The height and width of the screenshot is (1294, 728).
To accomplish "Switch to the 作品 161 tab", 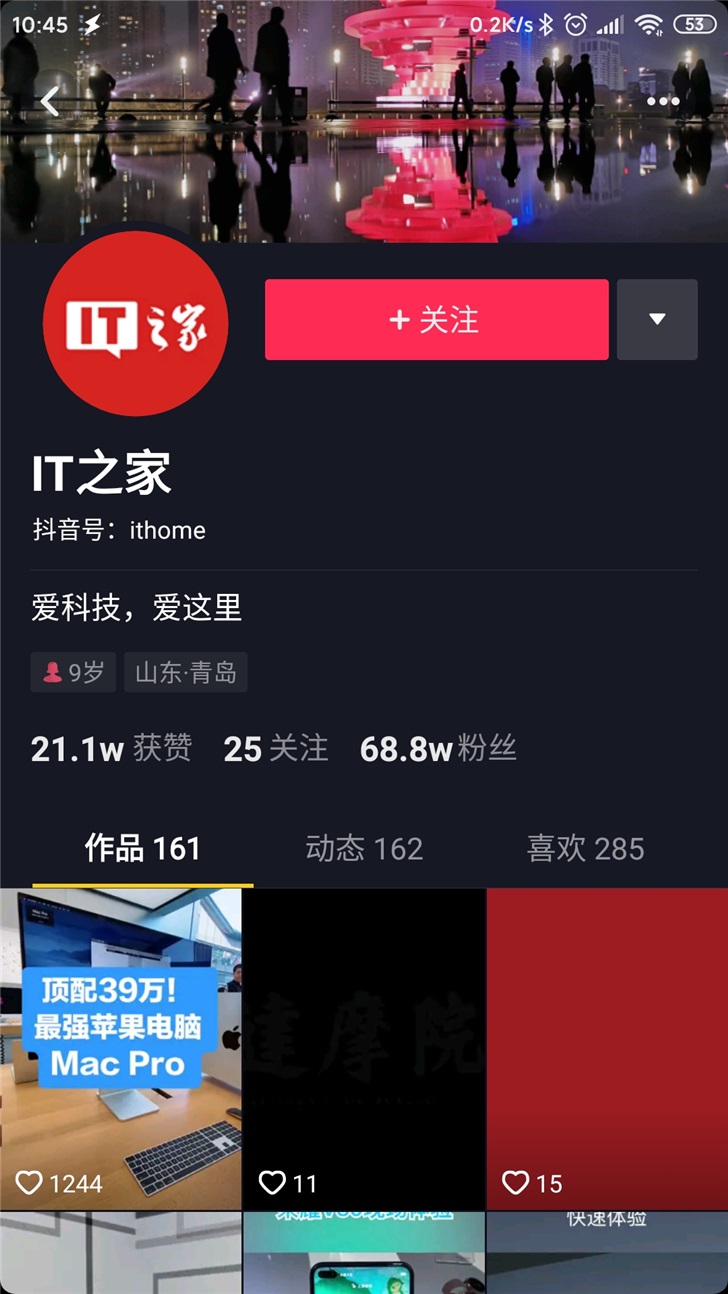I will tap(143, 849).
